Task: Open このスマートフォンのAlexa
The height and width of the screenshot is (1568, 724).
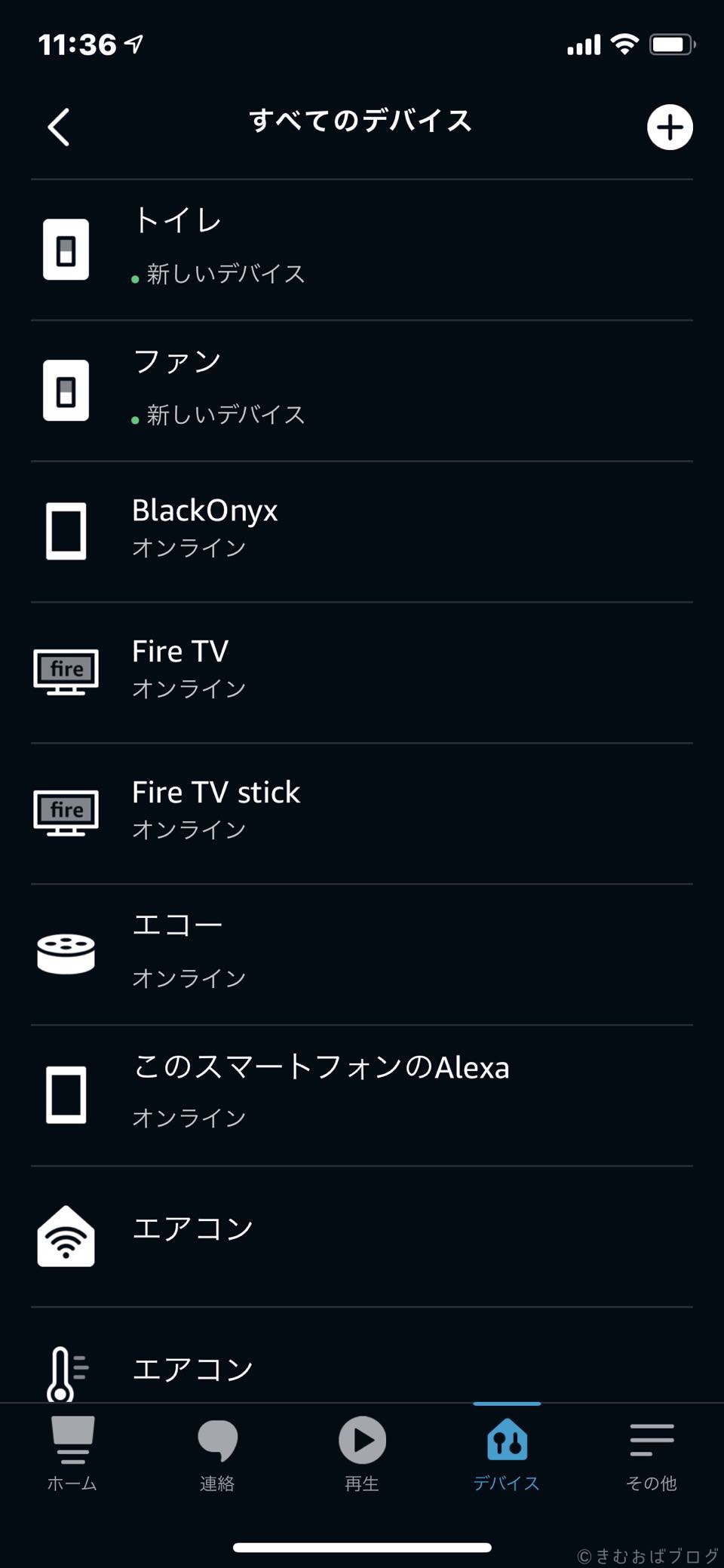Action: [x=362, y=1096]
